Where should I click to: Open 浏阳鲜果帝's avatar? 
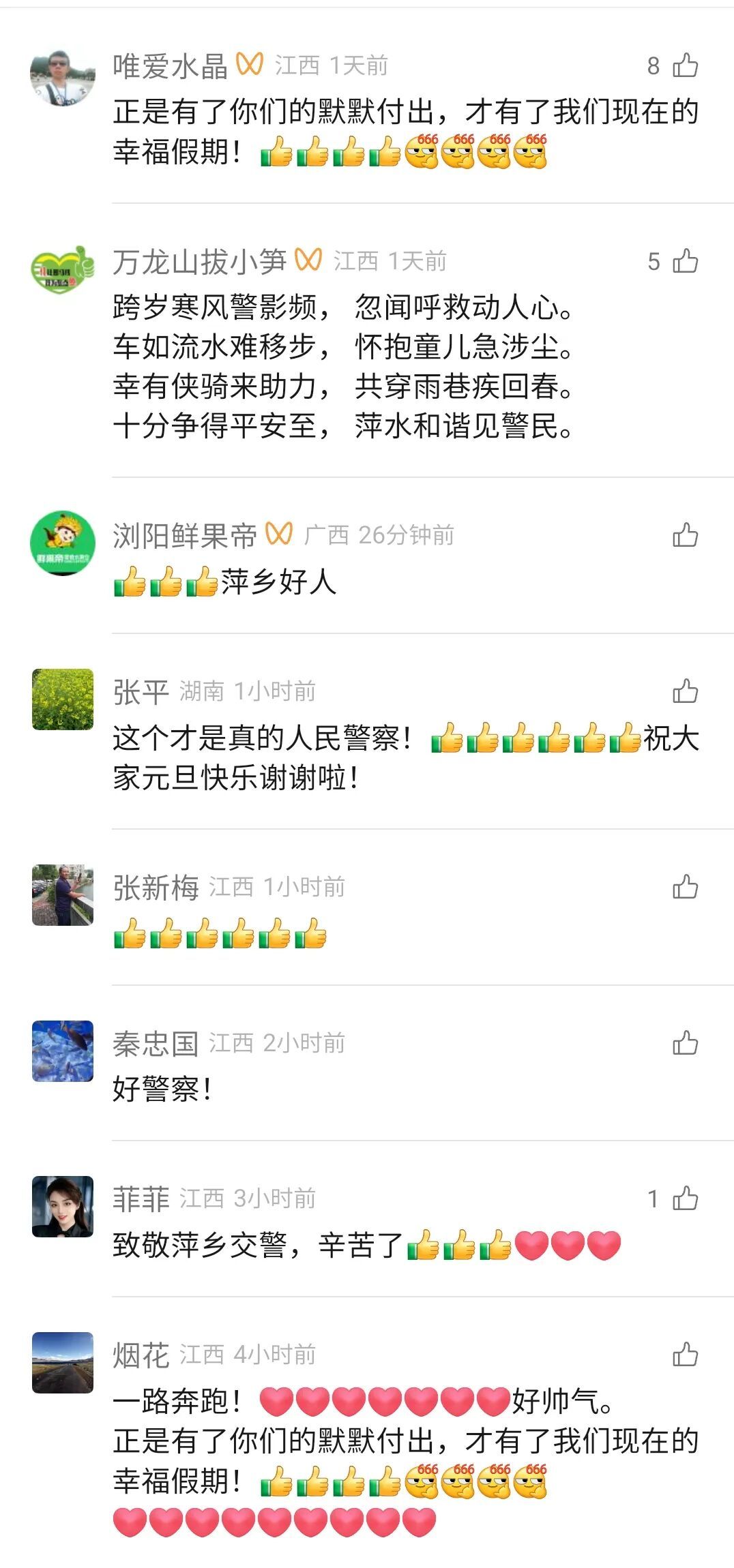pos(63,541)
